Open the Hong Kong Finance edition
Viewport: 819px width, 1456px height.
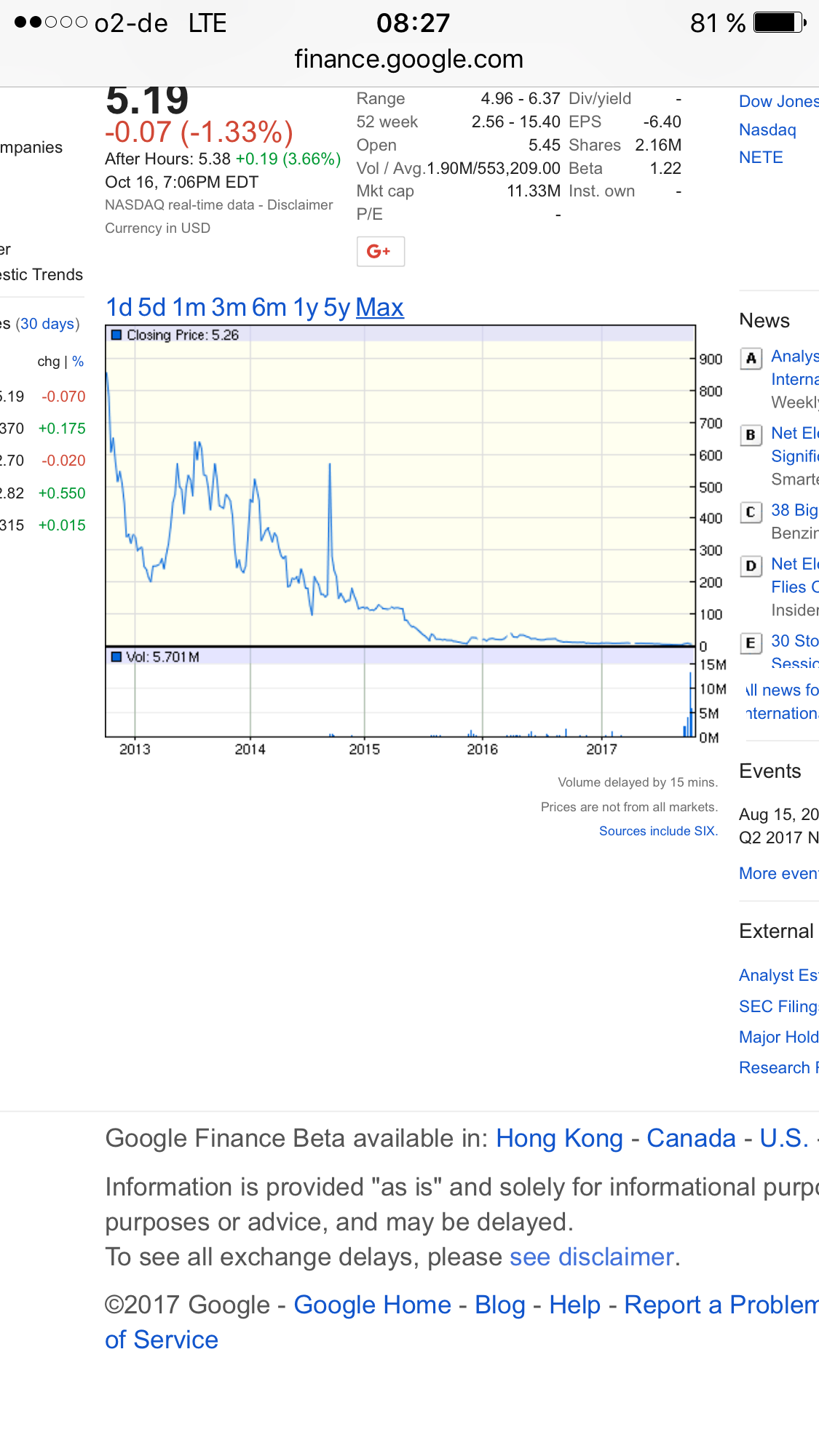tap(559, 1138)
